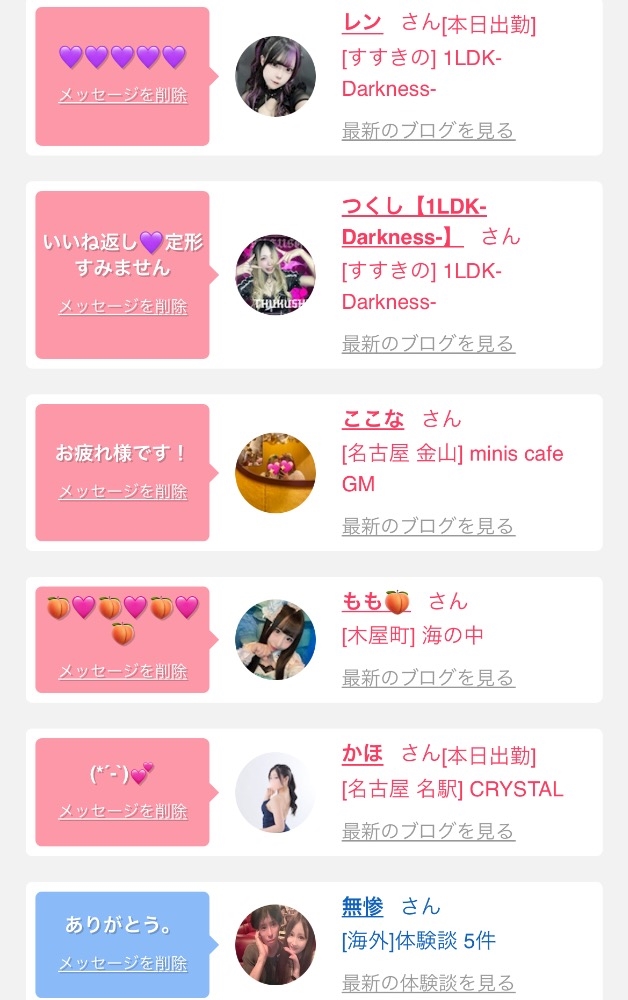
Task: Open ここな's profile name link
Action: (x=373, y=419)
